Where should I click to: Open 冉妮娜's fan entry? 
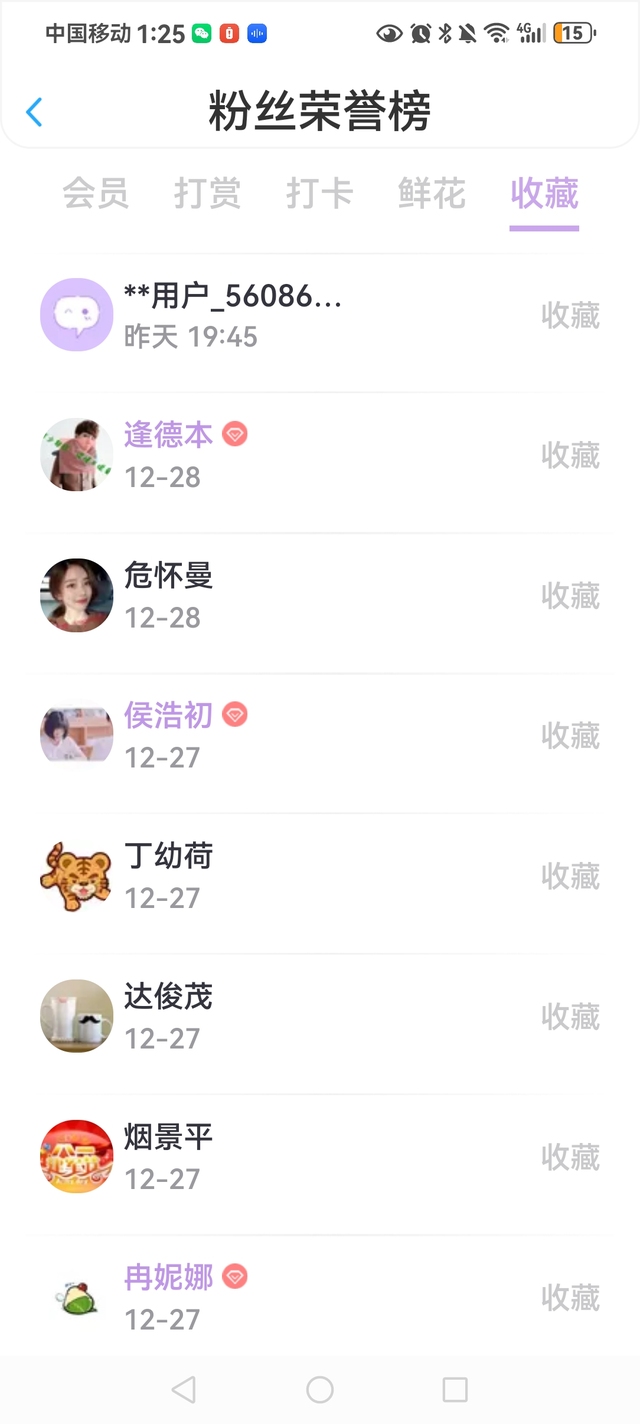pos(320,1297)
